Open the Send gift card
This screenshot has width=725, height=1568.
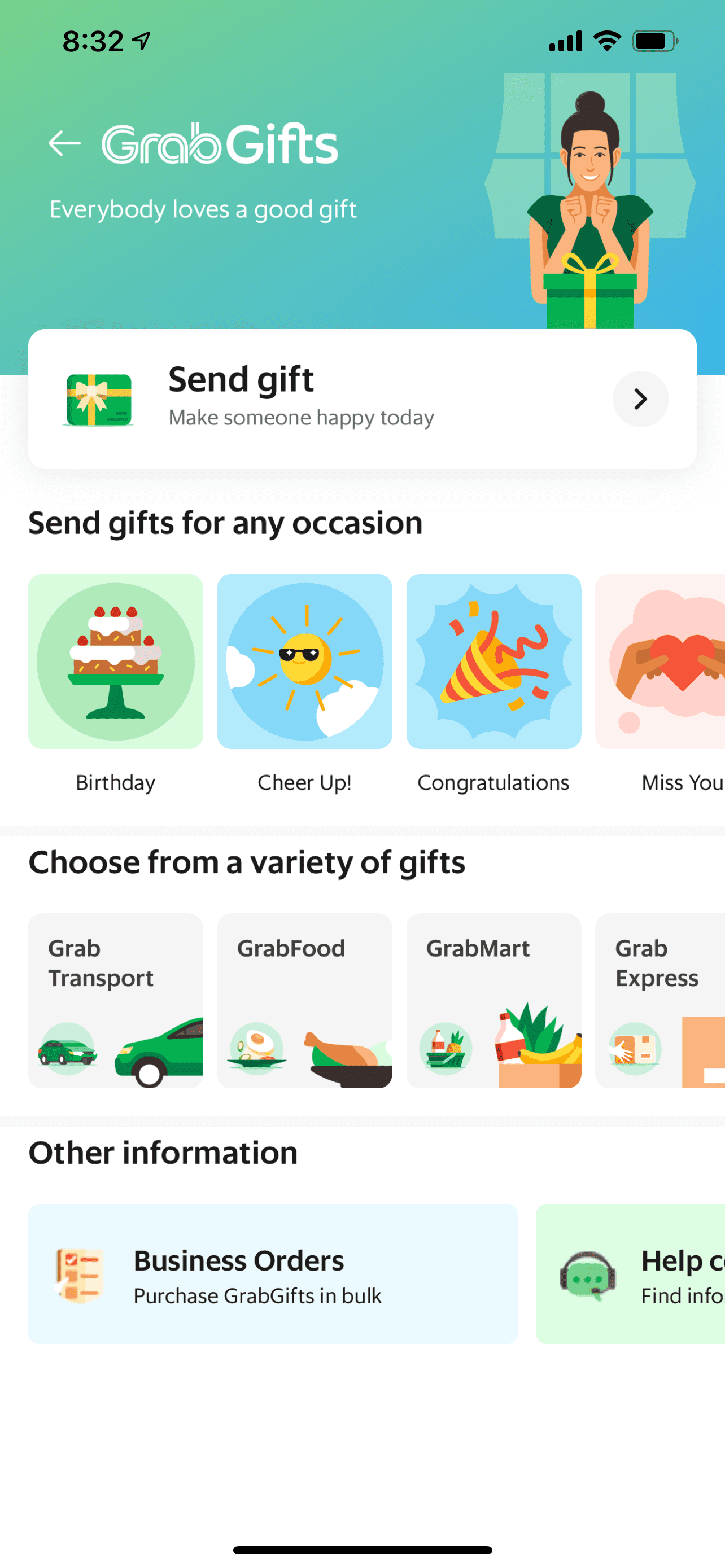pyautogui.click(x=362, y=398)
